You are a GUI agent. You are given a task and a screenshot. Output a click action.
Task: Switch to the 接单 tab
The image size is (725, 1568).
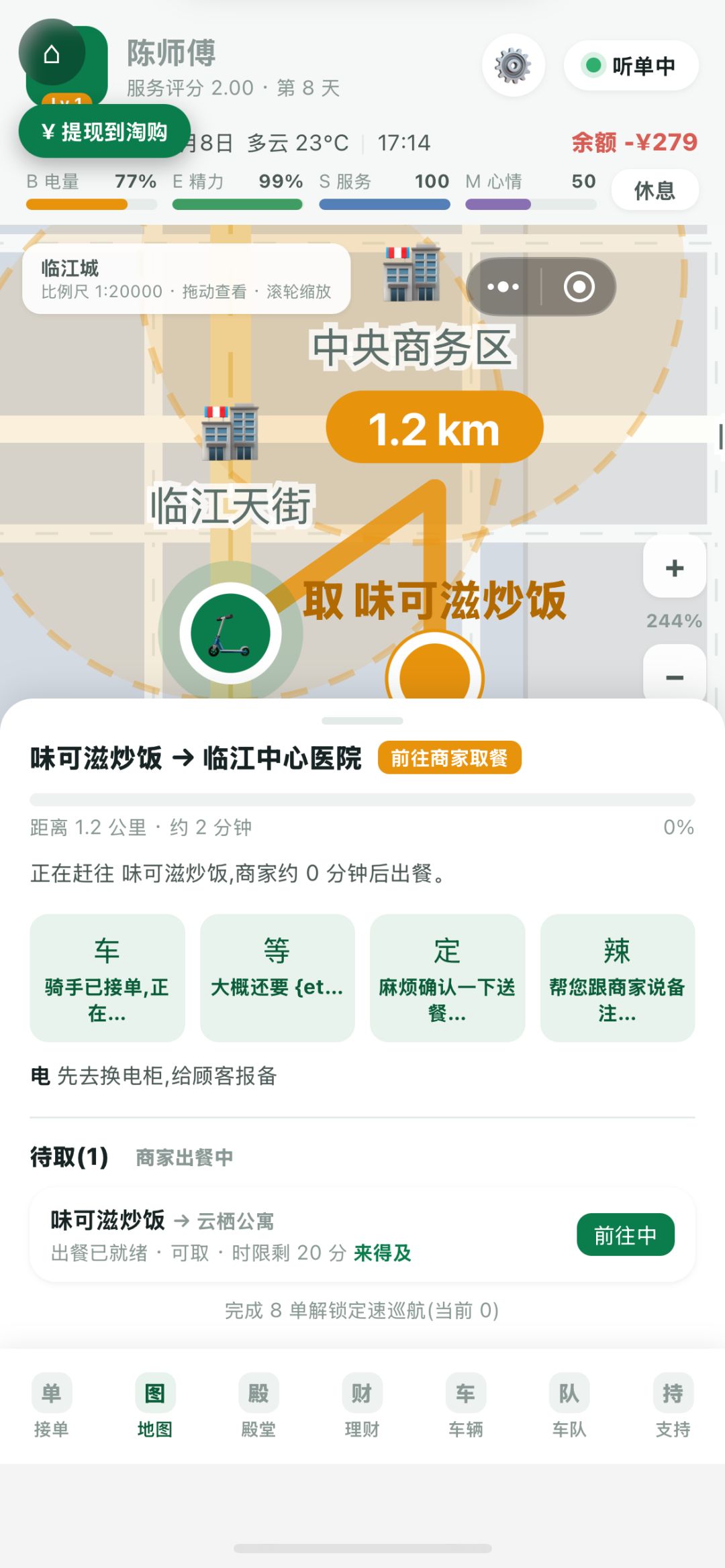(51, 1405)
